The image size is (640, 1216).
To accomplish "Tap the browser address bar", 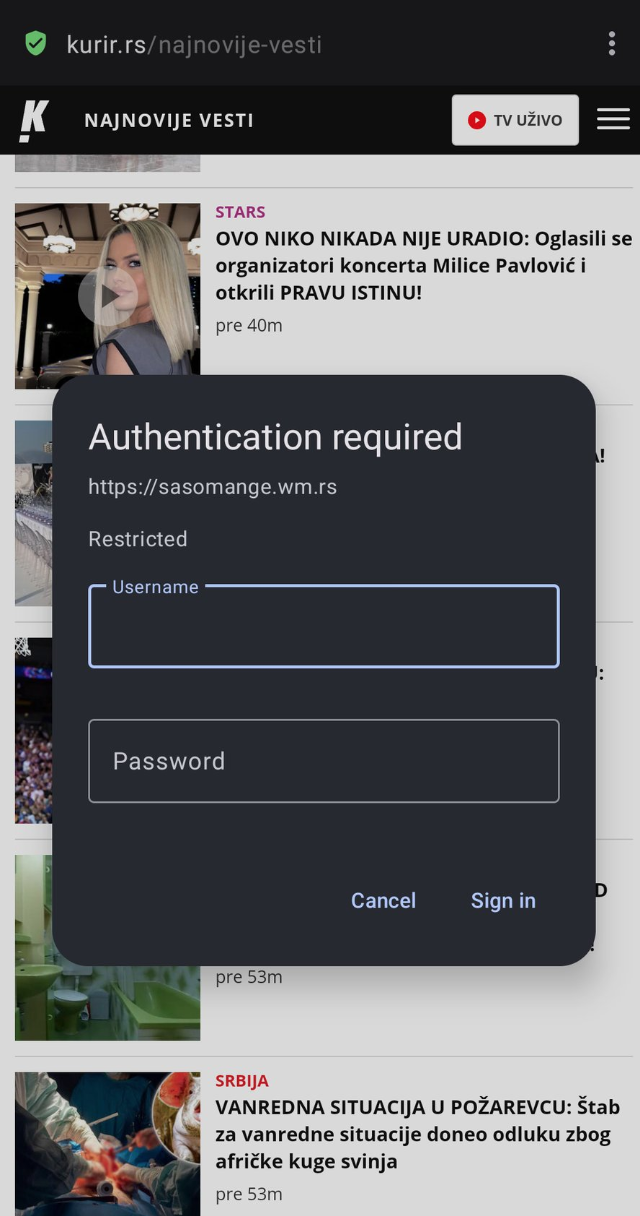I will click(x=300, y=44).
